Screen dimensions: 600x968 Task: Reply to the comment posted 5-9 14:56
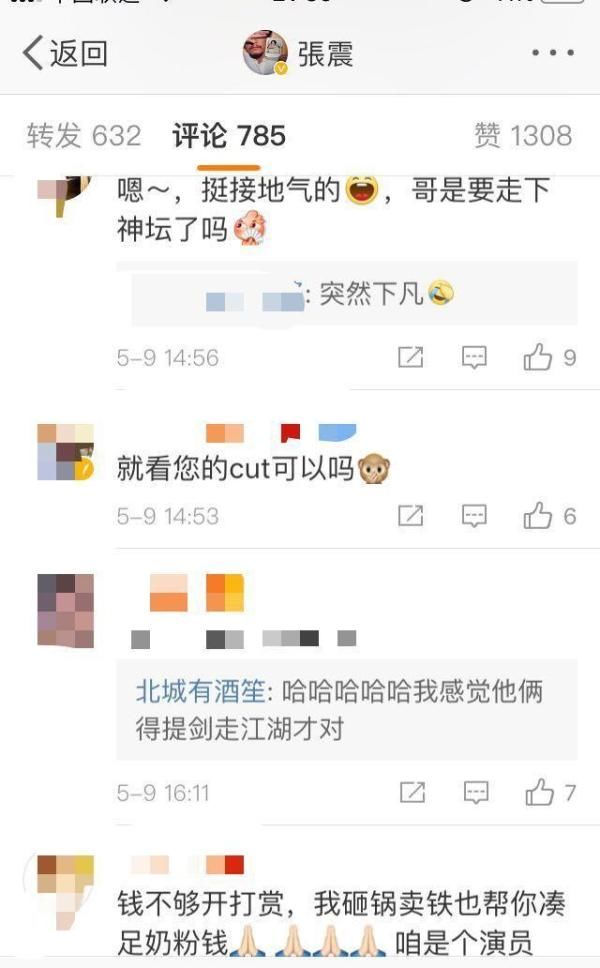(474, 357)
